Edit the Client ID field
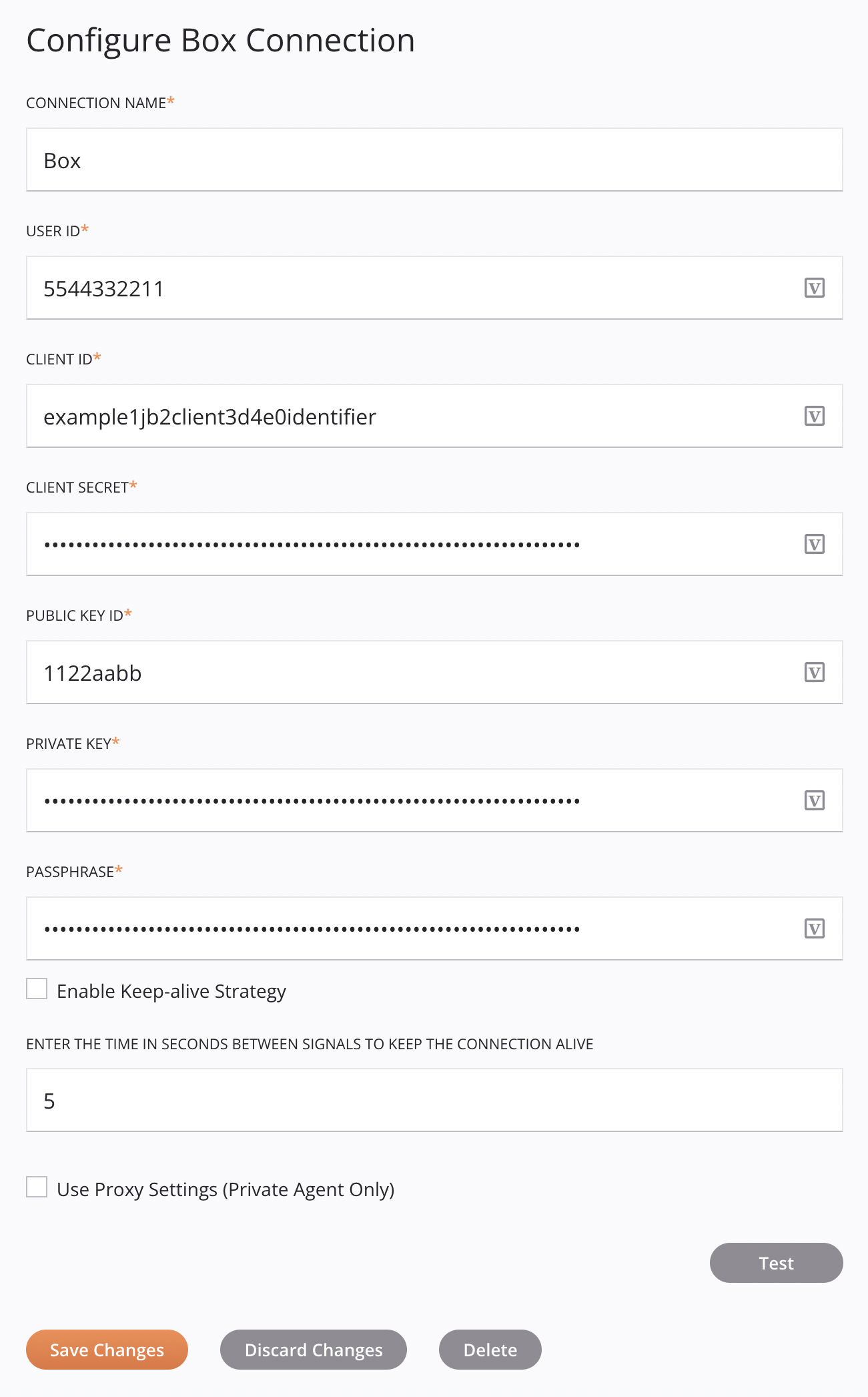 click(x=414, y=416)
